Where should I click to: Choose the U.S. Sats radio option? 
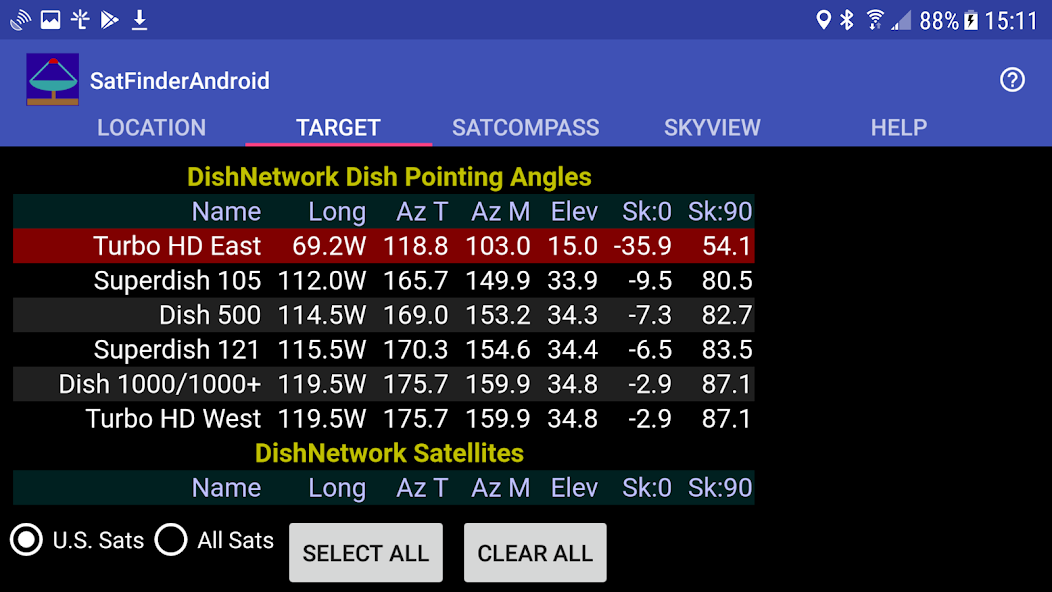pos(27,541)
